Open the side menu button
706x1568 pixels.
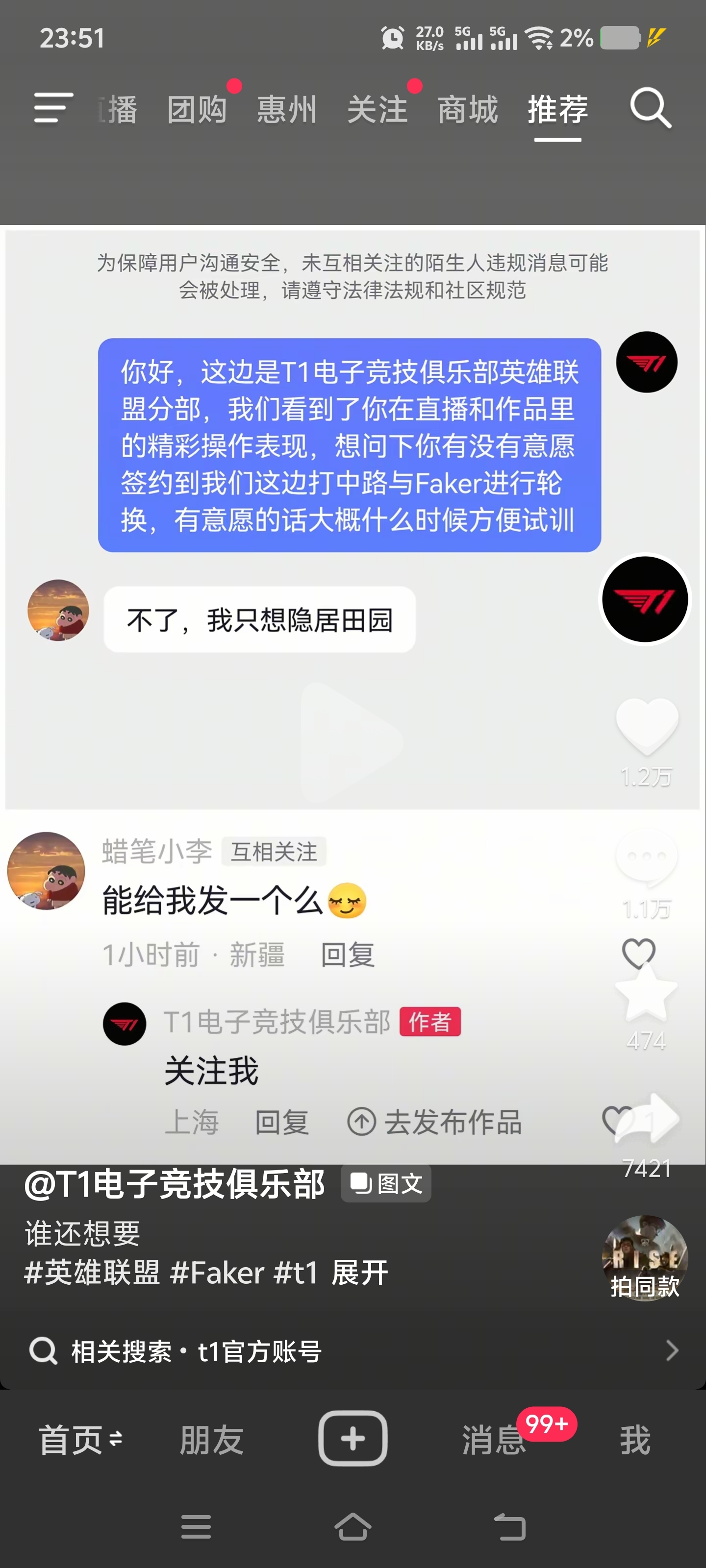(x=53, y=108)
